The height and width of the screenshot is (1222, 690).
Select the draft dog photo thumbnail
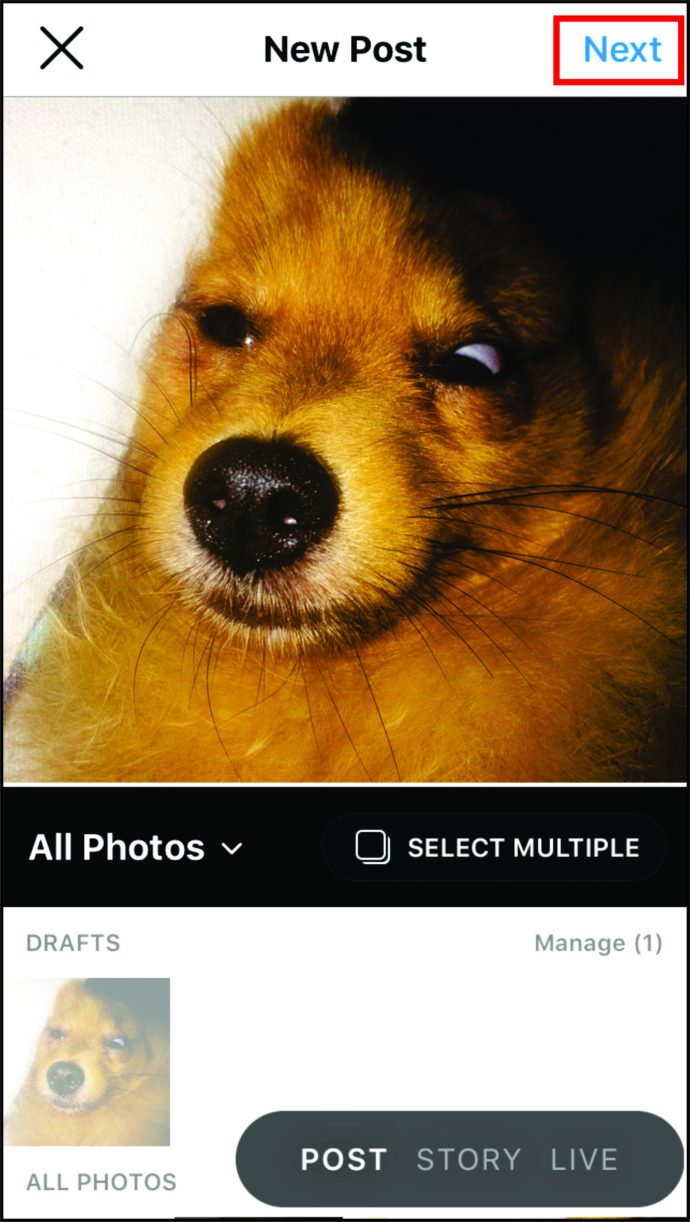pos(86,1061)
